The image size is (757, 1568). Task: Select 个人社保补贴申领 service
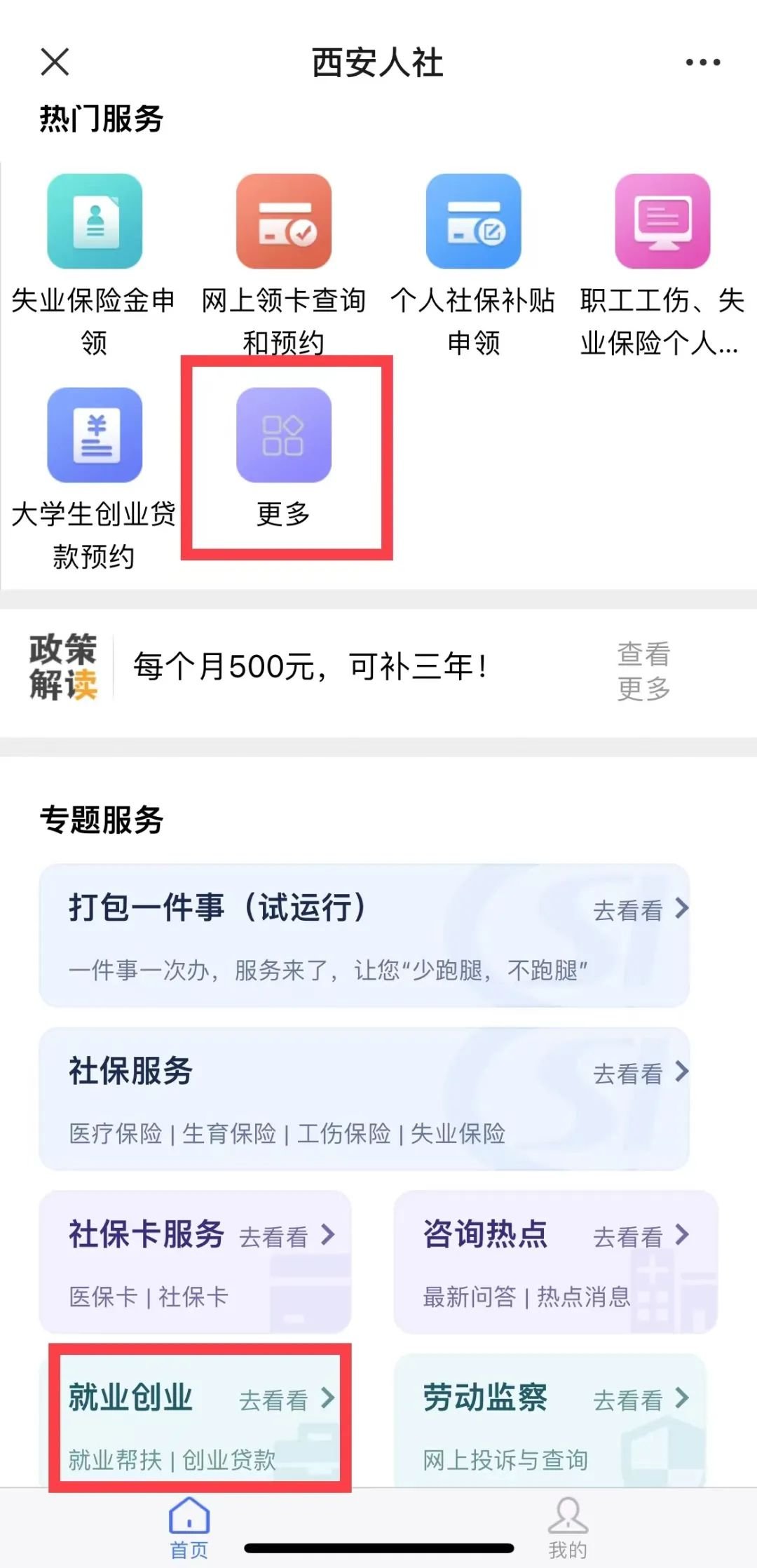(473, 222)
